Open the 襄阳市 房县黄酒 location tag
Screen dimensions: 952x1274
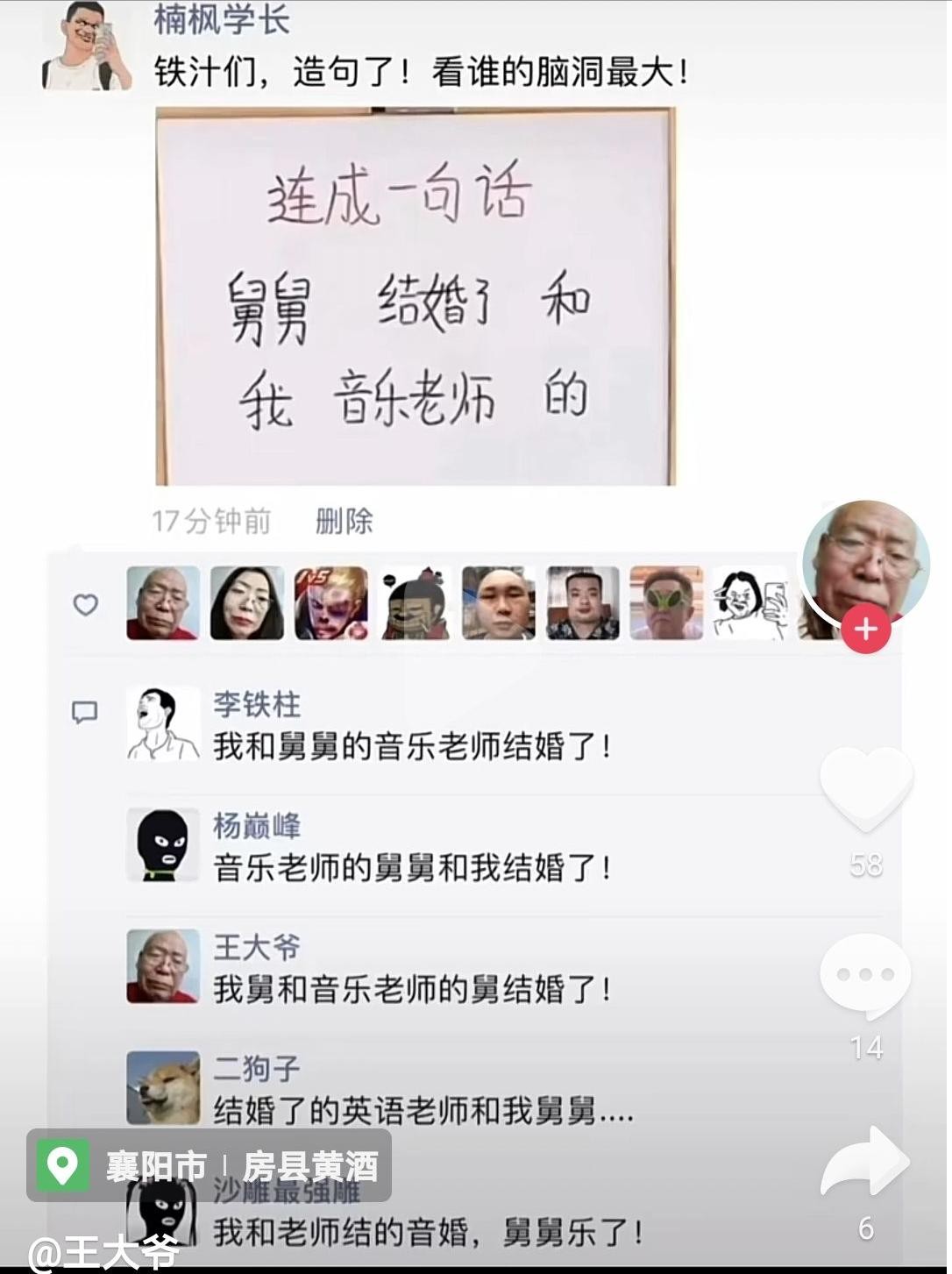pyautogui.click(x=210, y=1165)
